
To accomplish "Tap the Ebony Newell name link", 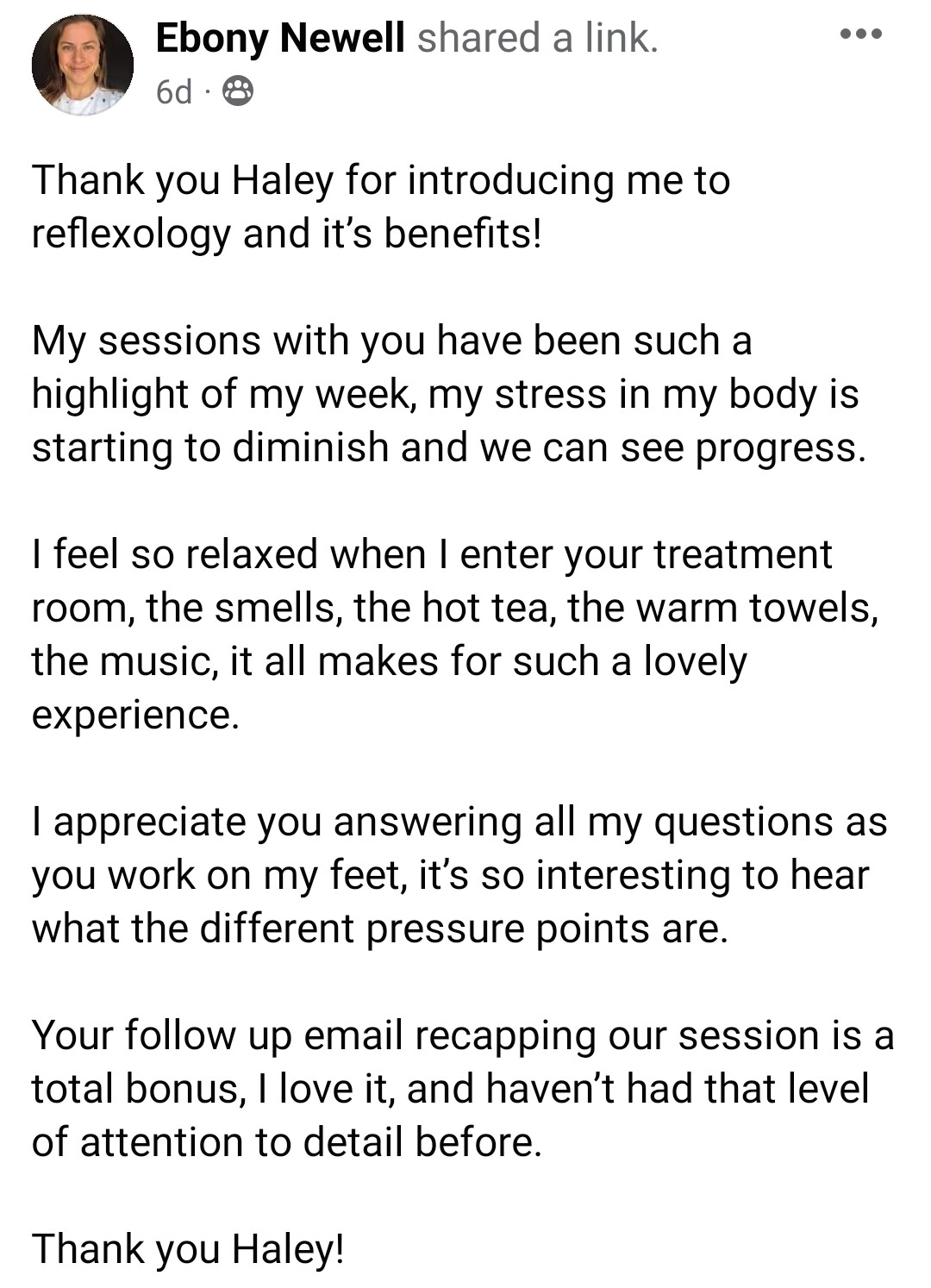I will coord(280,38).
